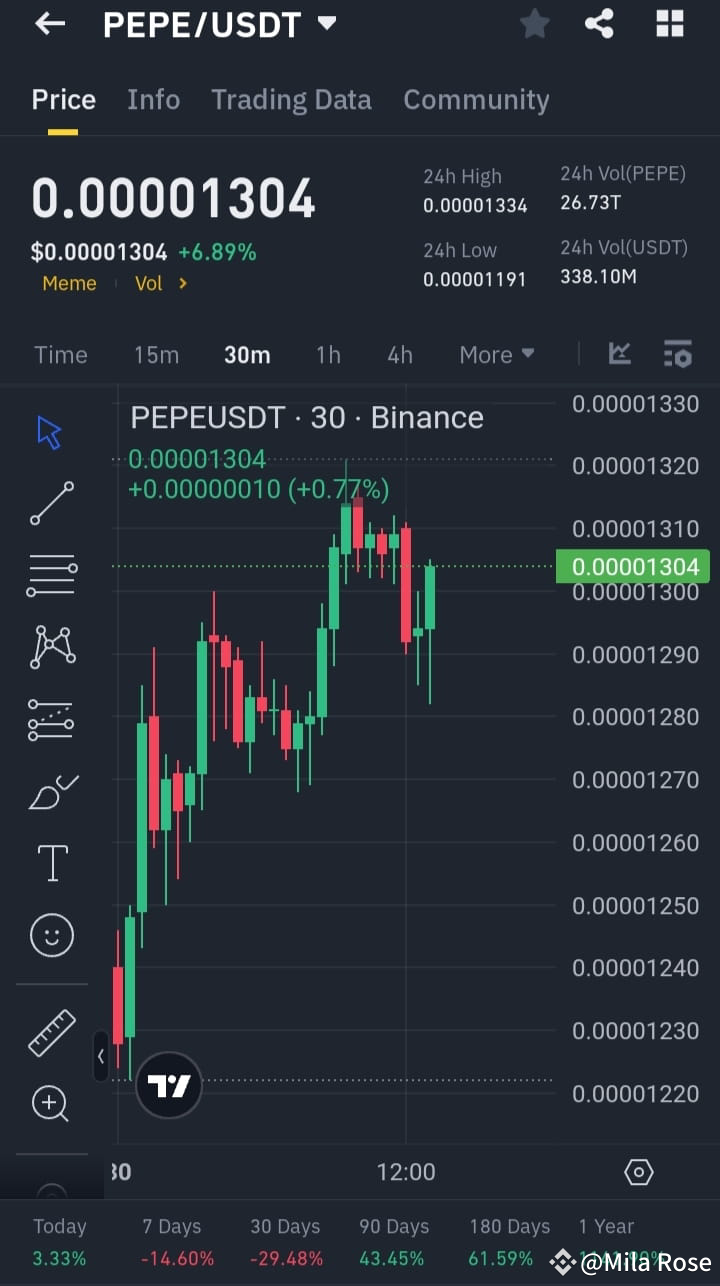Open the Community tab

(x=476, y=99)
